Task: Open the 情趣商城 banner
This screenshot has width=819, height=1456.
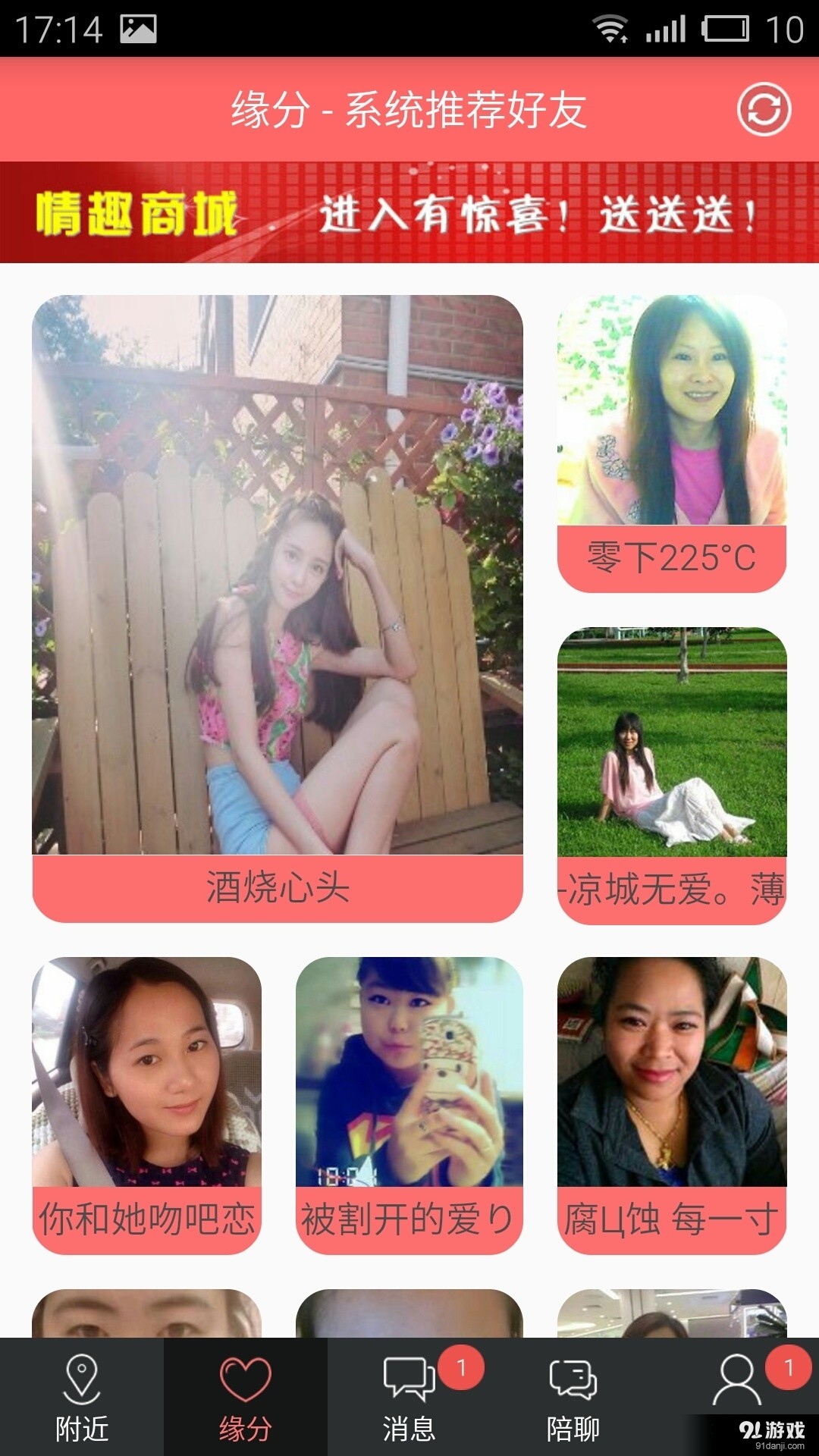Action: point(409,213)
